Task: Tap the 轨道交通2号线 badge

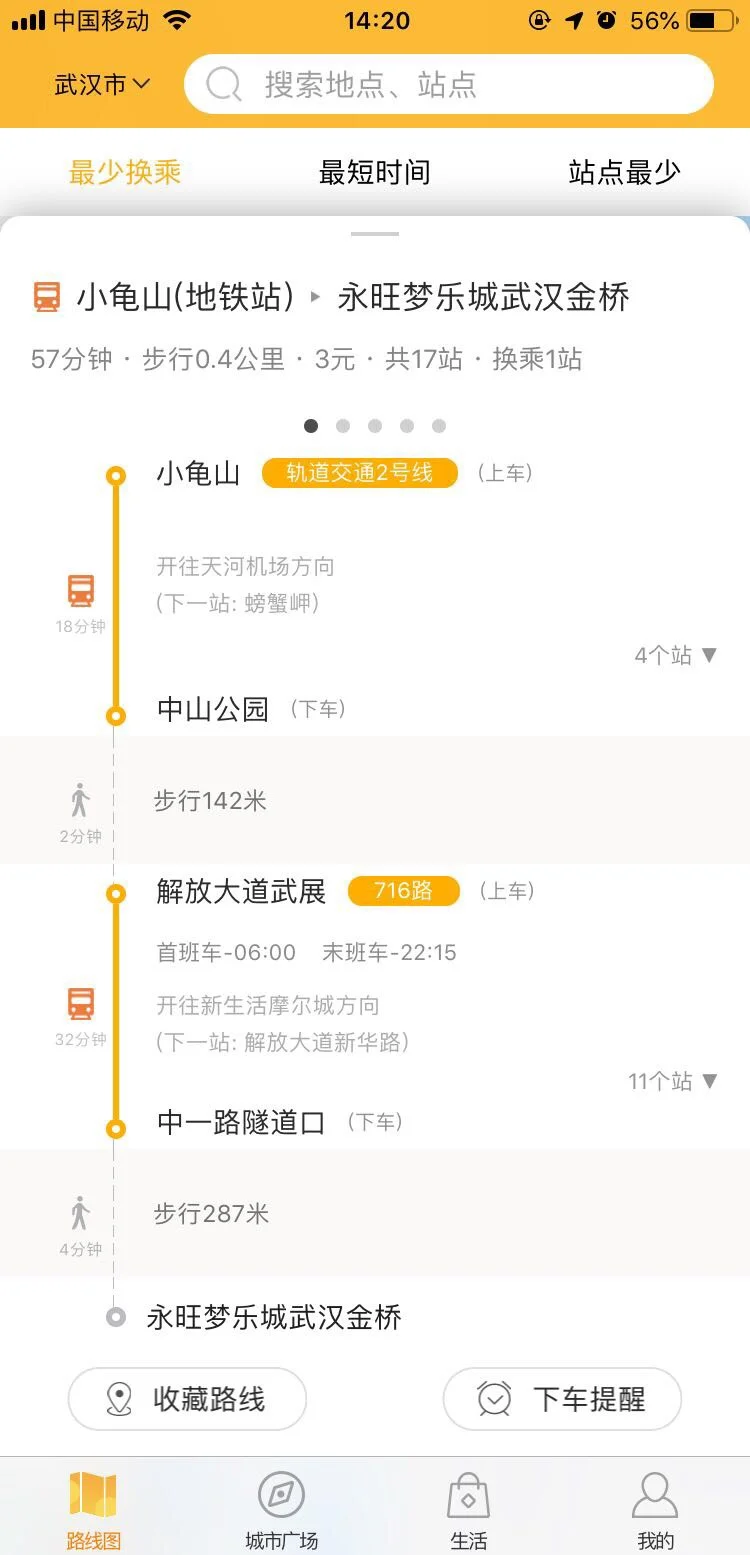Action: (359, 473)
